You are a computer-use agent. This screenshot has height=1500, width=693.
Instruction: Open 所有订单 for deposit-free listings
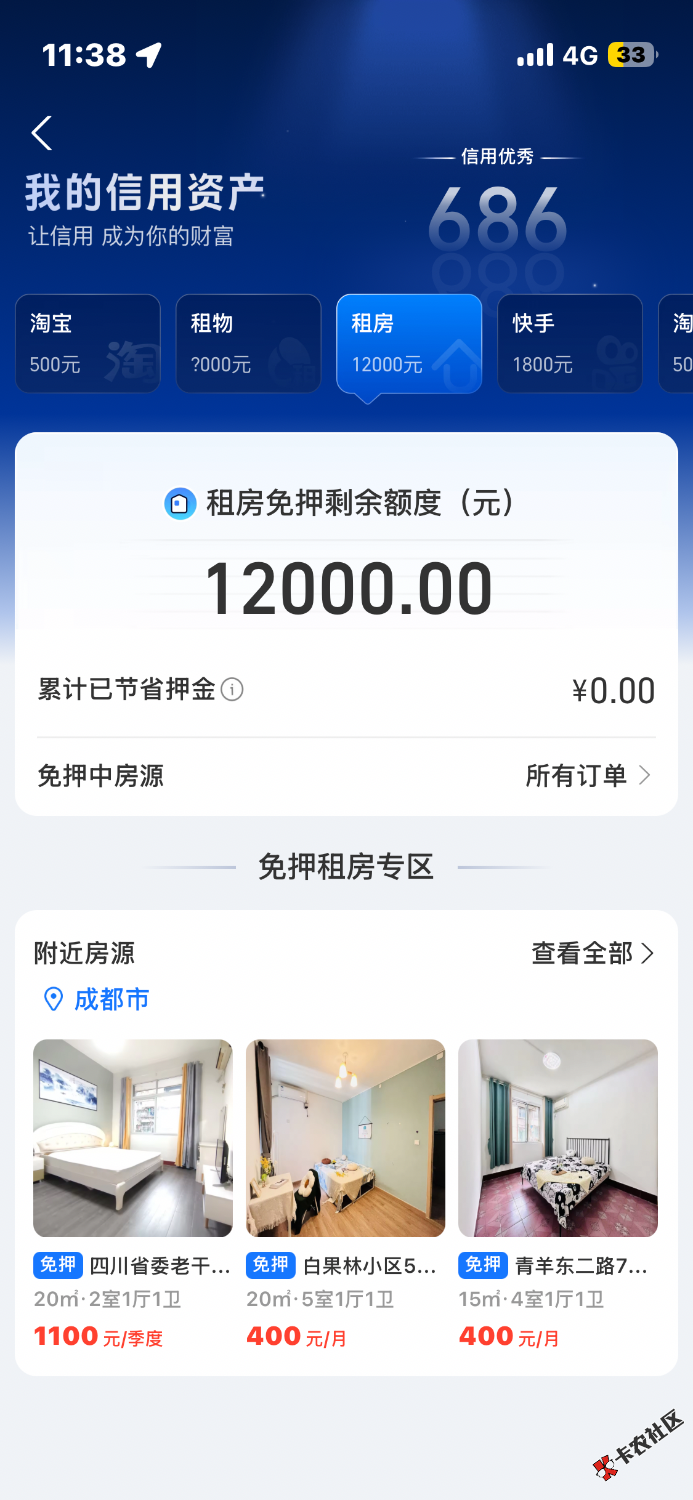coord(588,776)
